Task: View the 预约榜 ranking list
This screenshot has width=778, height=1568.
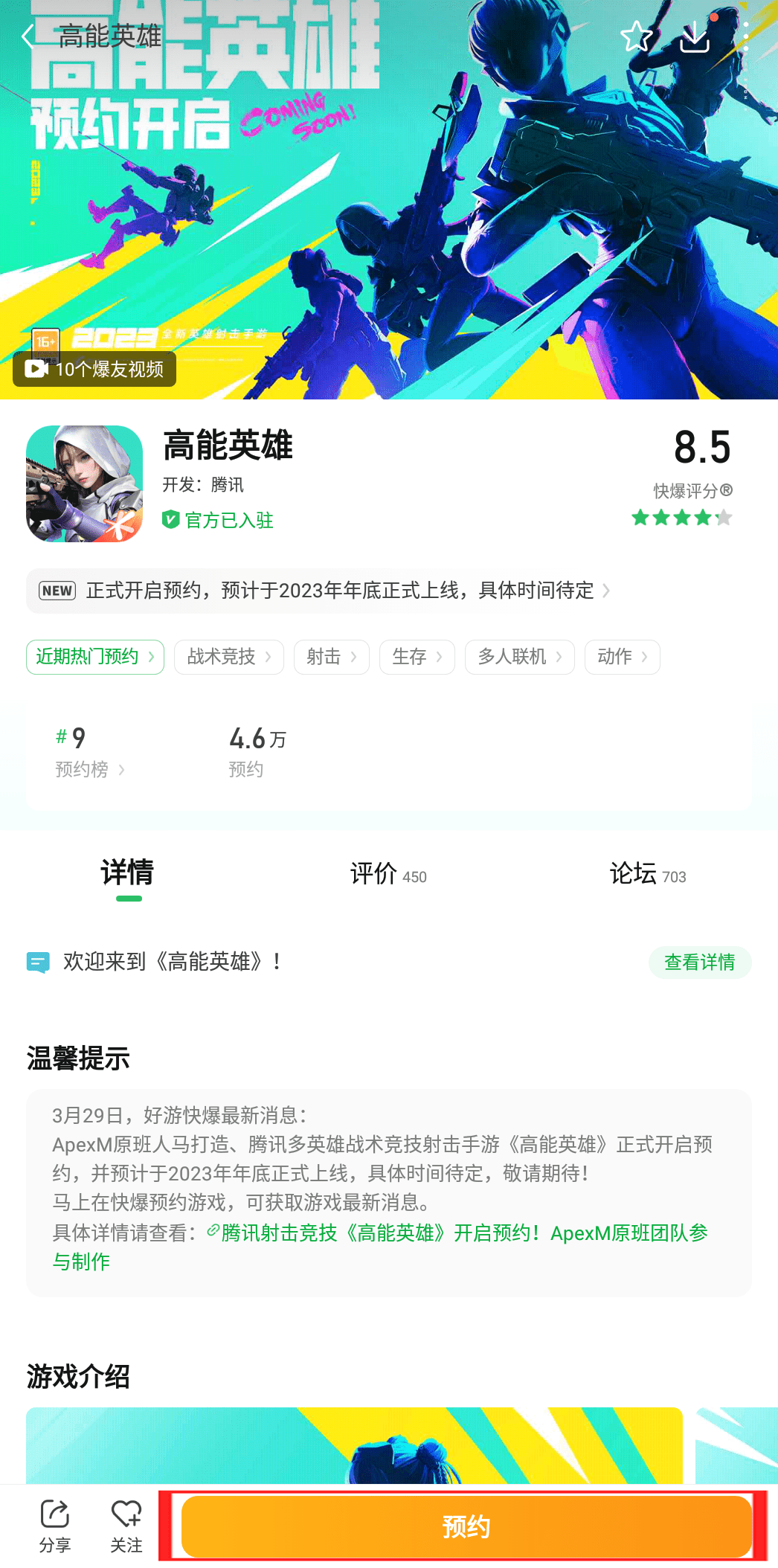Action: [90, 769]
